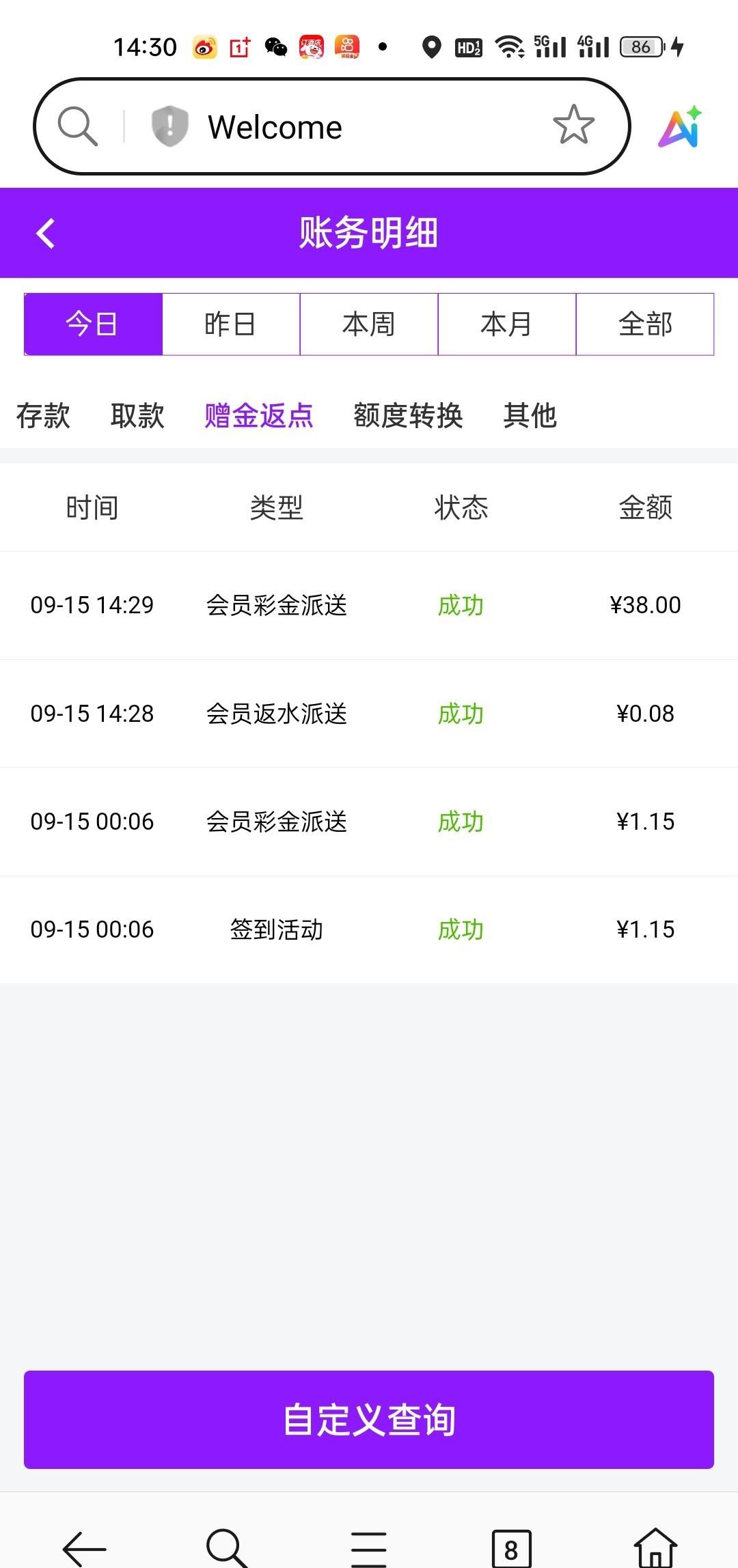Bookmark this page with the star
This screenshot has height=1568, width=738.
(x=573, y=126)
